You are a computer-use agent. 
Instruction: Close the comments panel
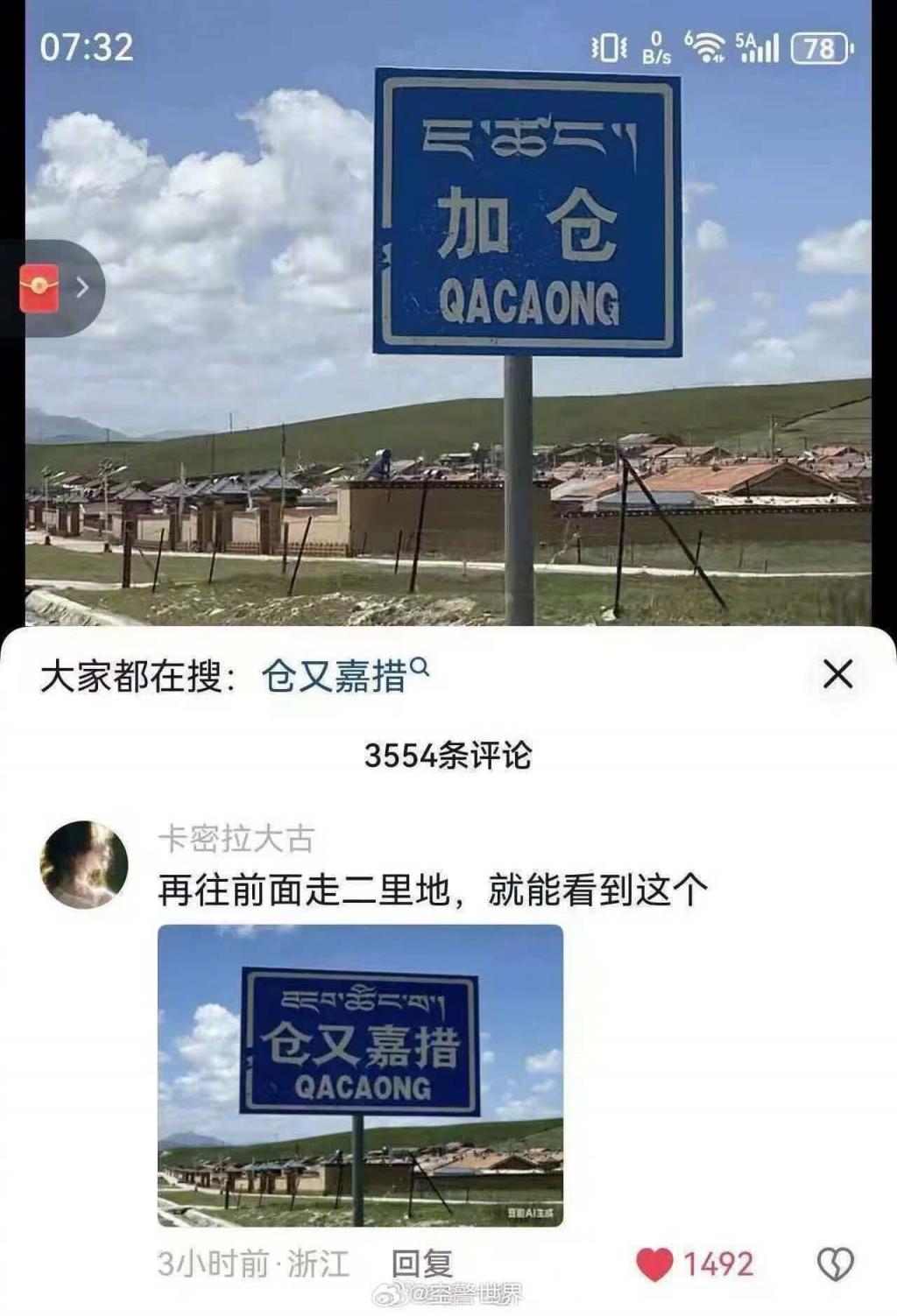[x=837, y=674]
